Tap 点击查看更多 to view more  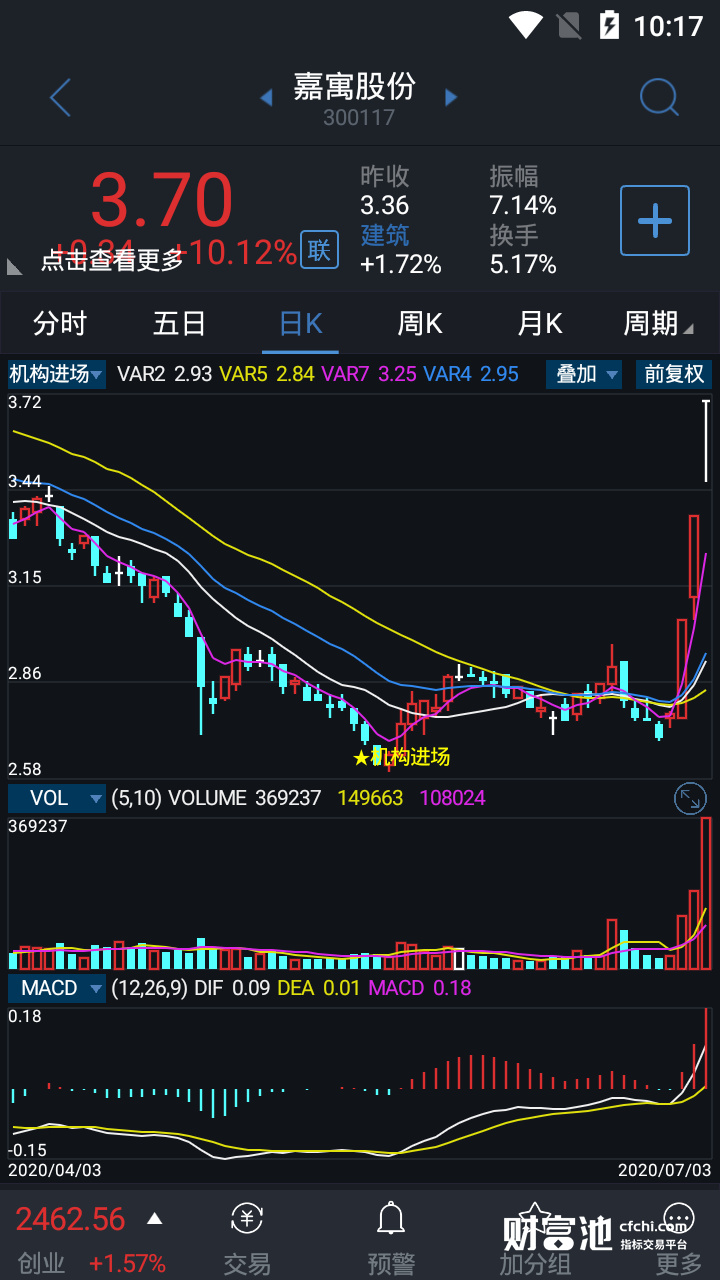(112, 260)
